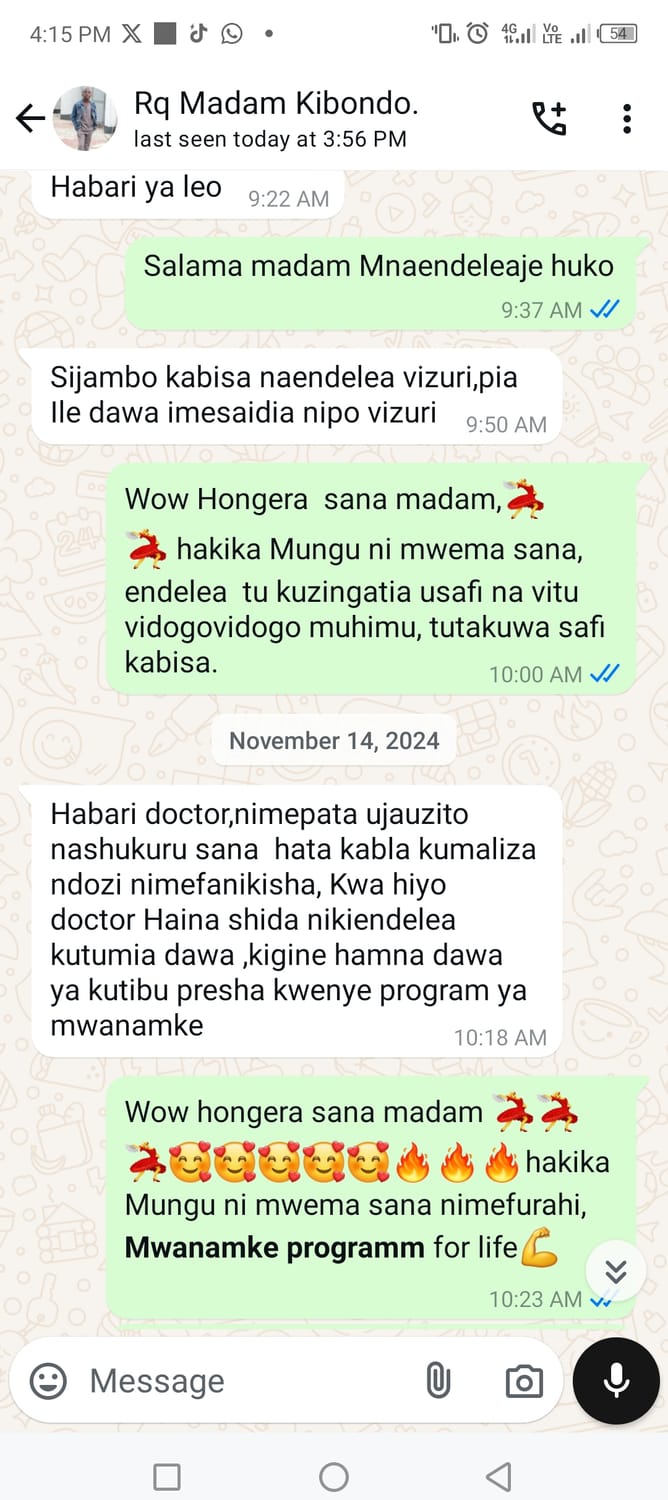Open the three-dot overflow menu

pos(627,118)
